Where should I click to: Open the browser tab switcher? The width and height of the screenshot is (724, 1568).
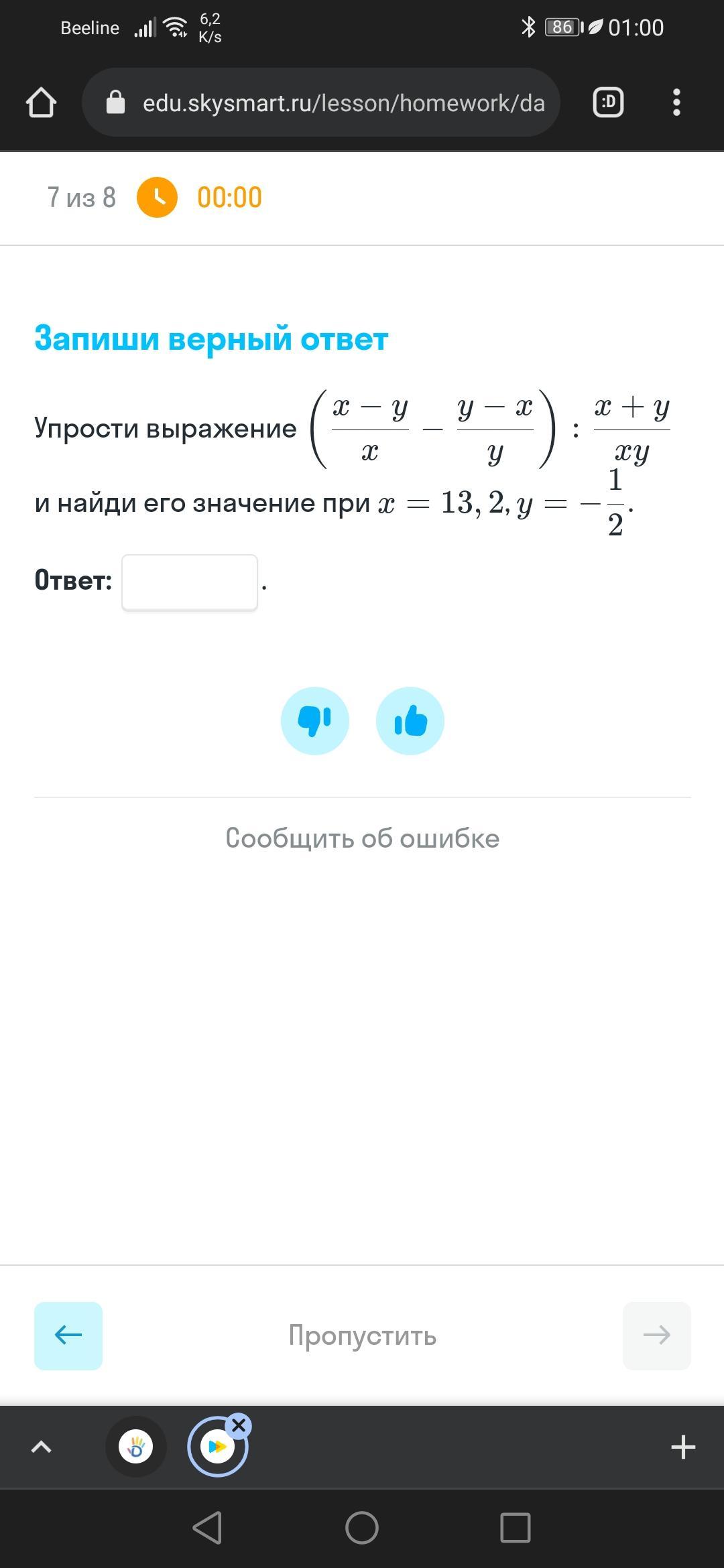coord(608,103)
